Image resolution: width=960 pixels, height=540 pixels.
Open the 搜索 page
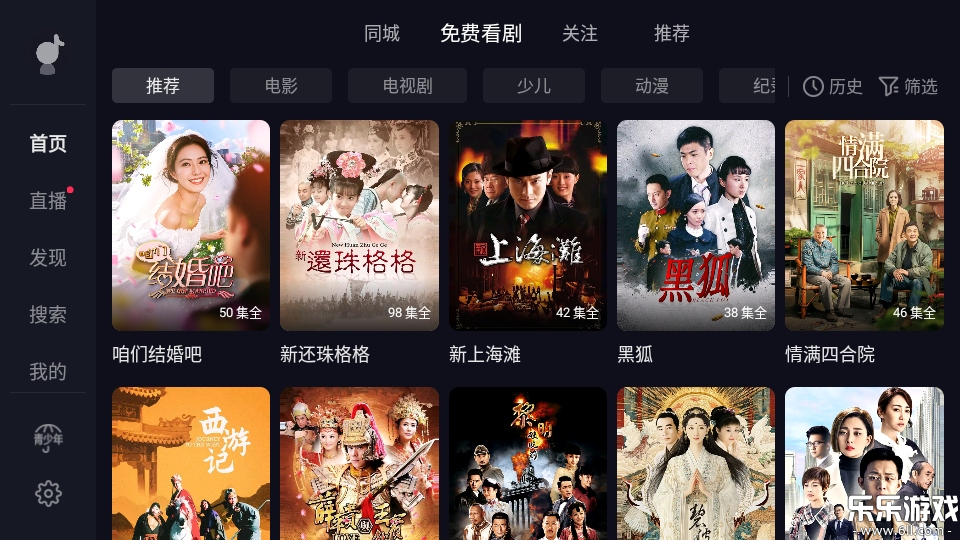point(48,315)
